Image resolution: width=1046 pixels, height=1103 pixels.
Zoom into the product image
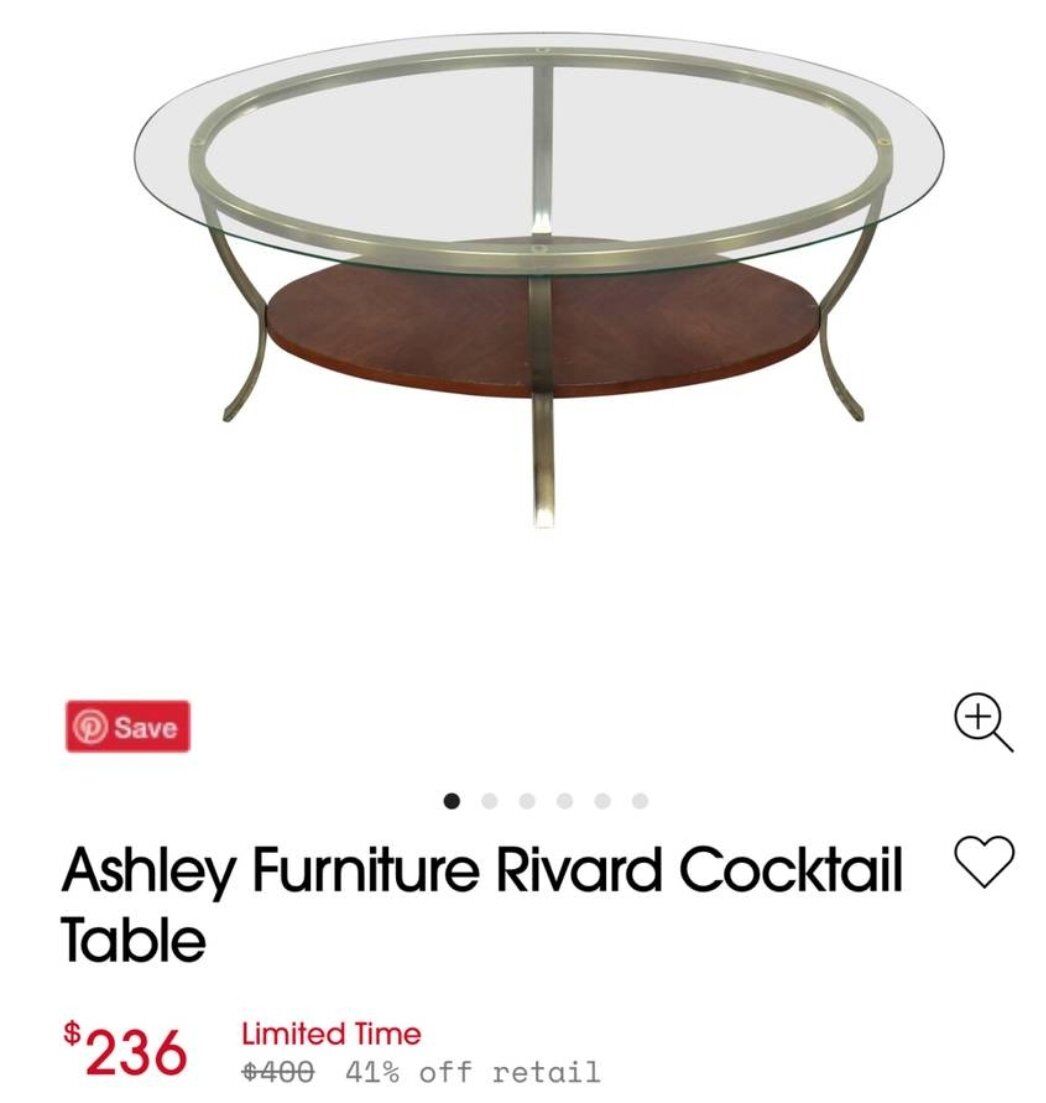[x=982, y=724]
